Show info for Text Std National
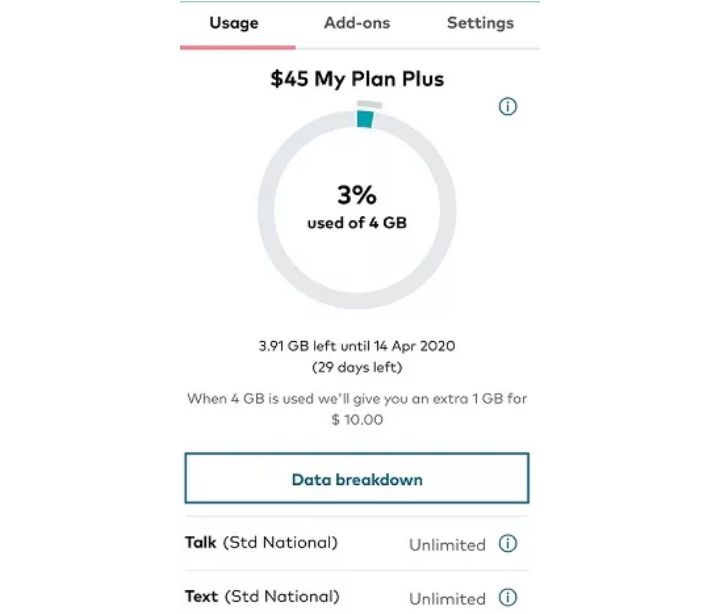 [x=508, y=598]
